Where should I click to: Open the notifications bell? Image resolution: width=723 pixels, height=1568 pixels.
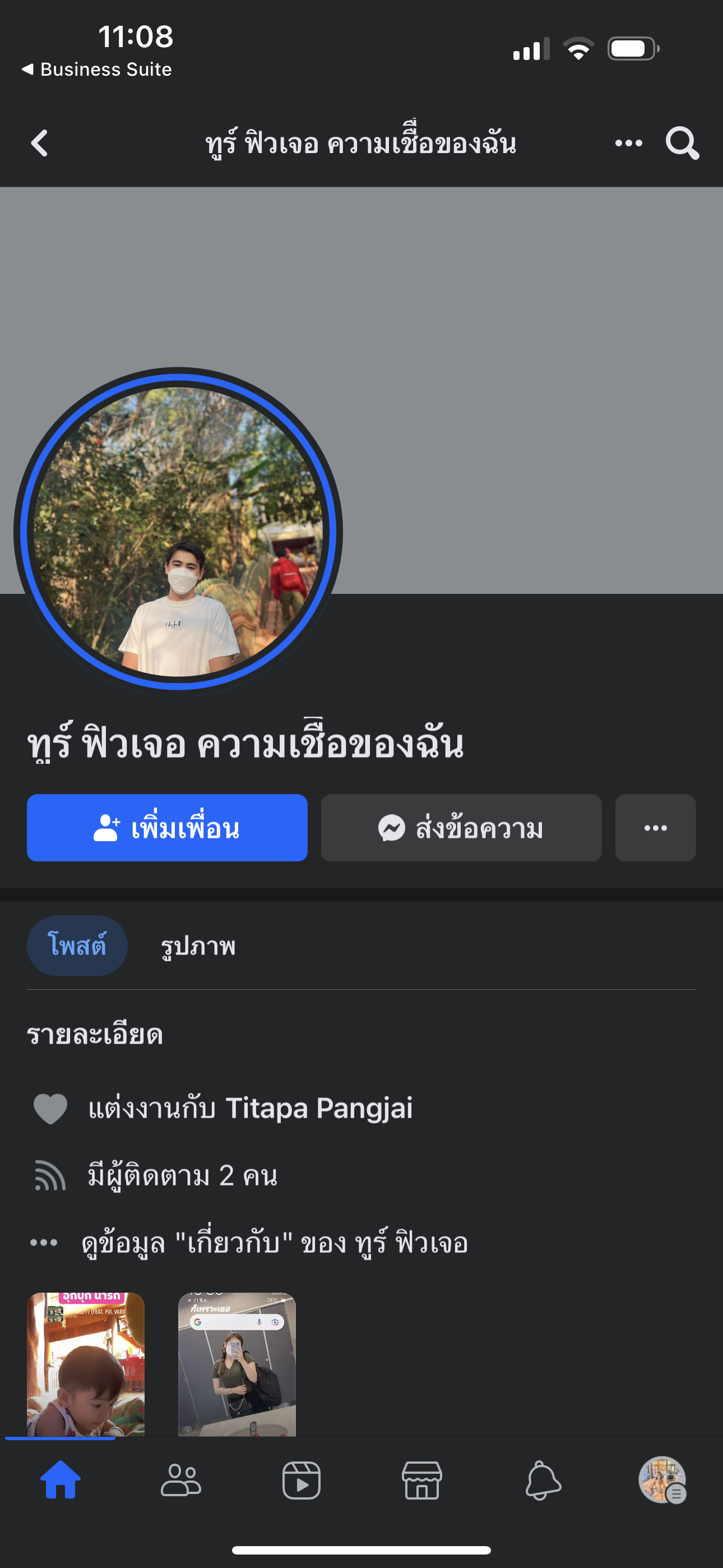pyautogui.click(x=543, y=1479)
